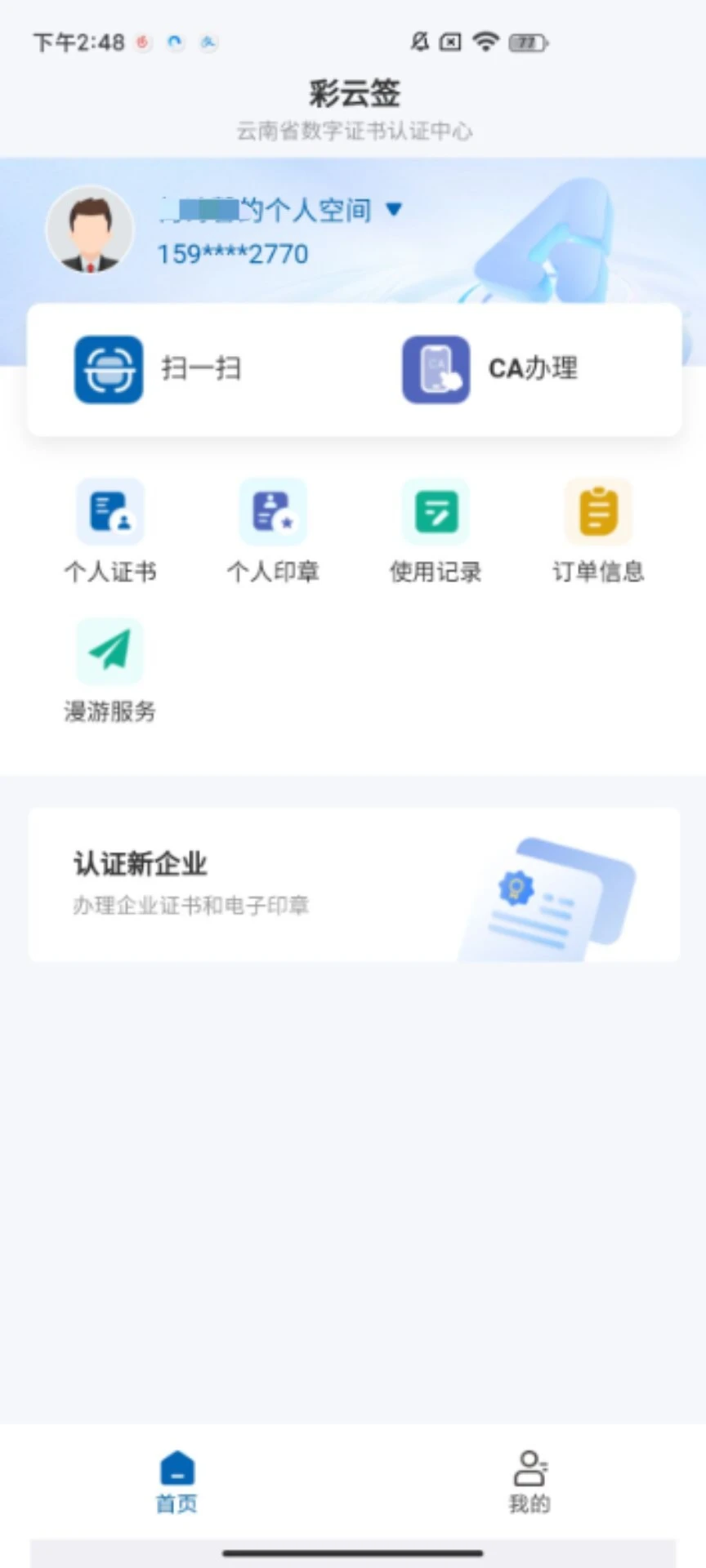706x1568 pixels.
Task: Open 个人印章 personal seal
Action: pyautogui.click(x=273, y=529)
